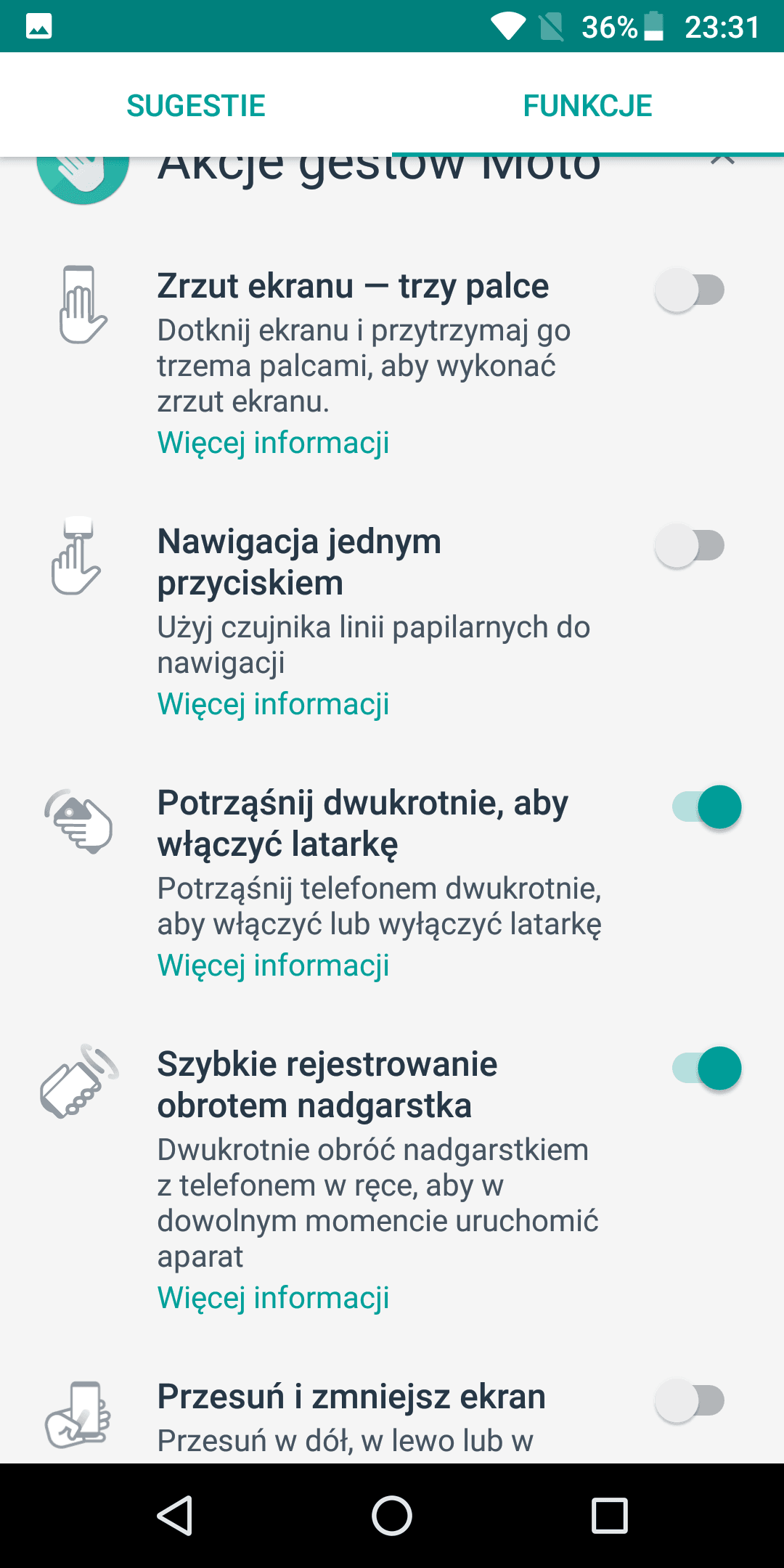
Task: Disable Potrząśnij dwukrotnie latarkę toggle
Action: [x=707, y=807]
